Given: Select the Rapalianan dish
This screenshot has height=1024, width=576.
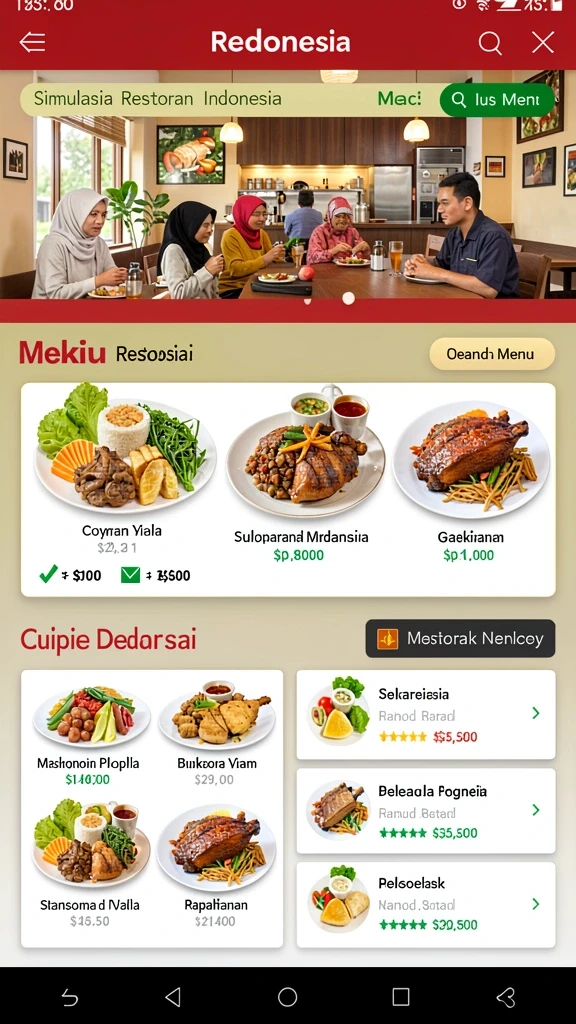Looking at the screenshot, I should [217, 864].
